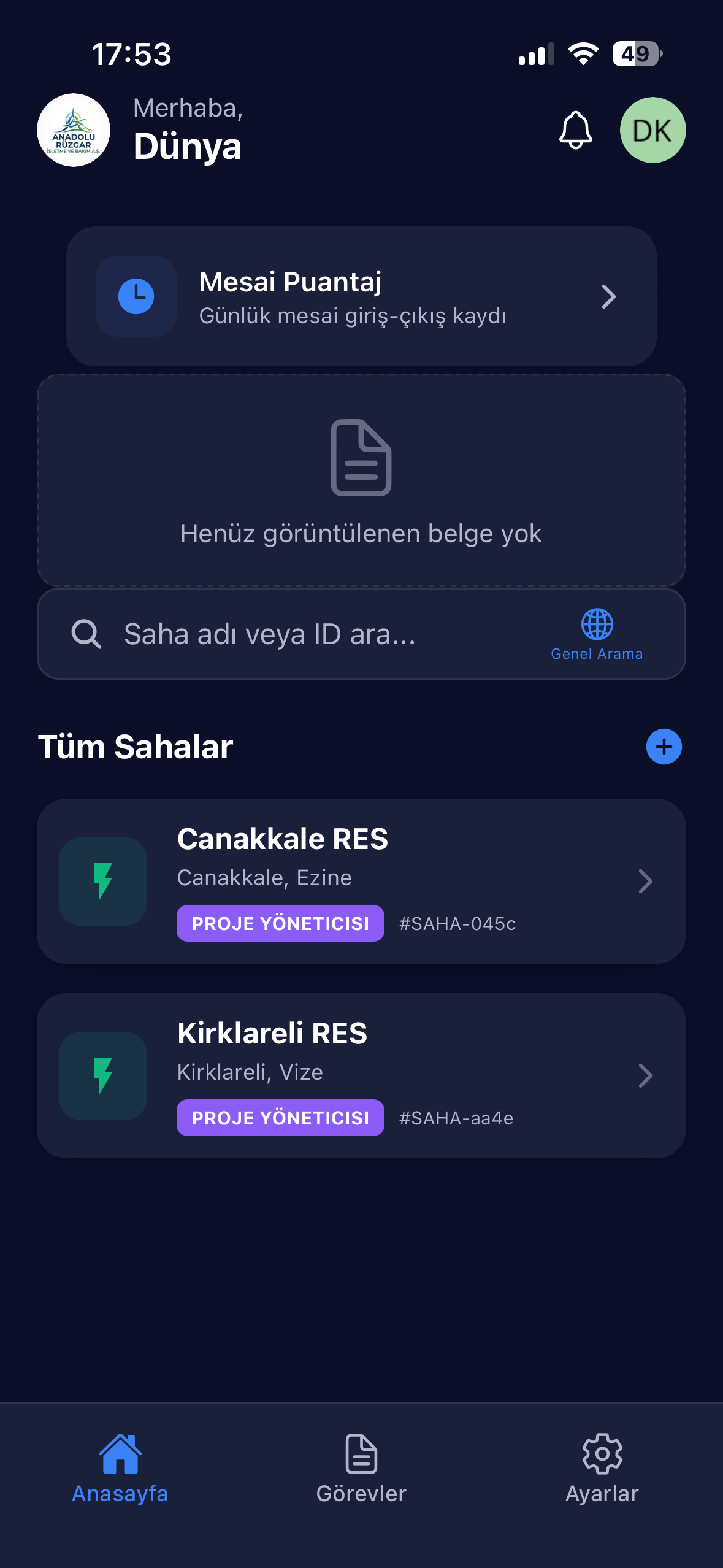Select the Mesai Puantaj clock icon
The height and width of the screenshot is (1568, 723).
[x=136, y=297]
